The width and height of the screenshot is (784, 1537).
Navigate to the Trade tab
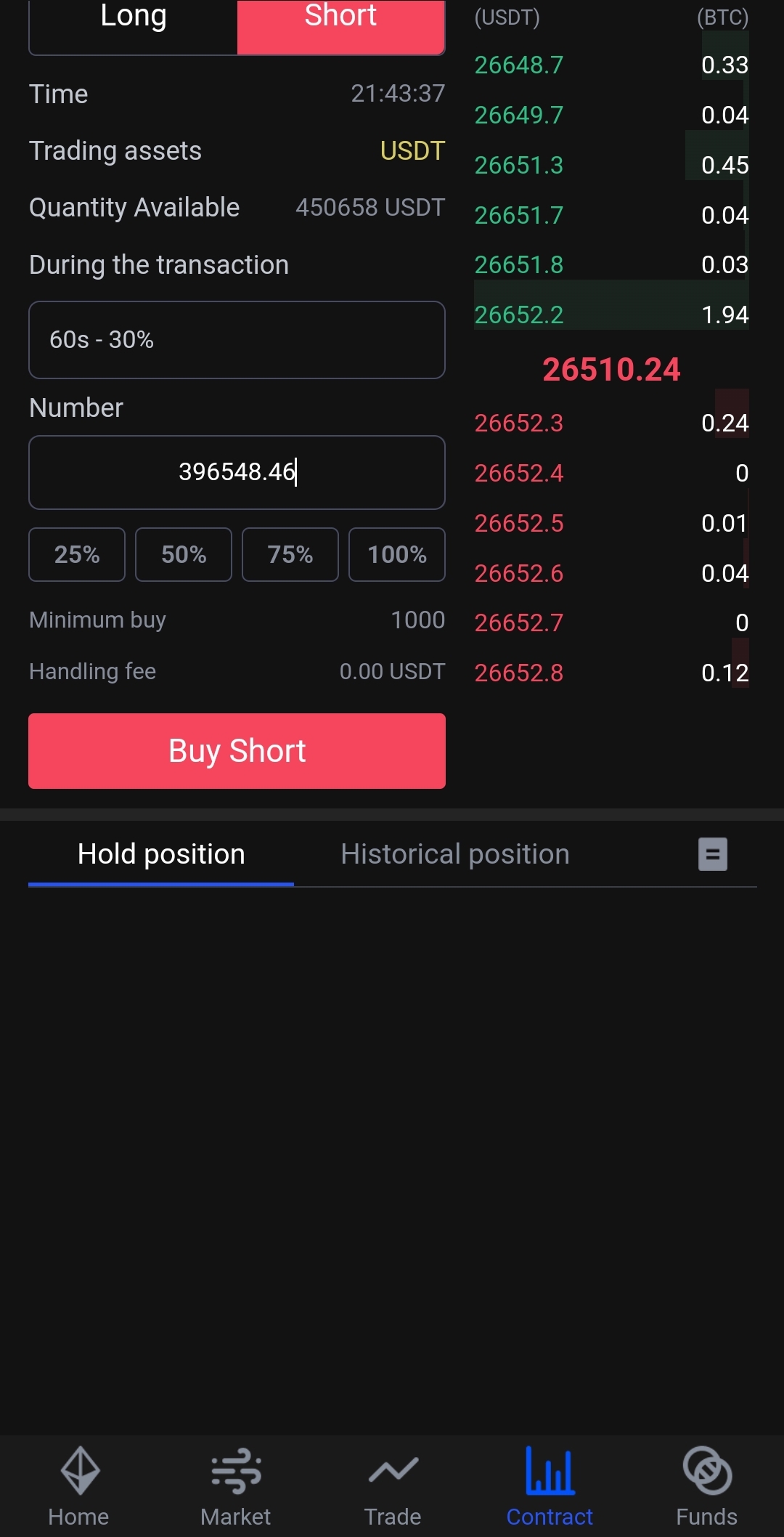393,1486
